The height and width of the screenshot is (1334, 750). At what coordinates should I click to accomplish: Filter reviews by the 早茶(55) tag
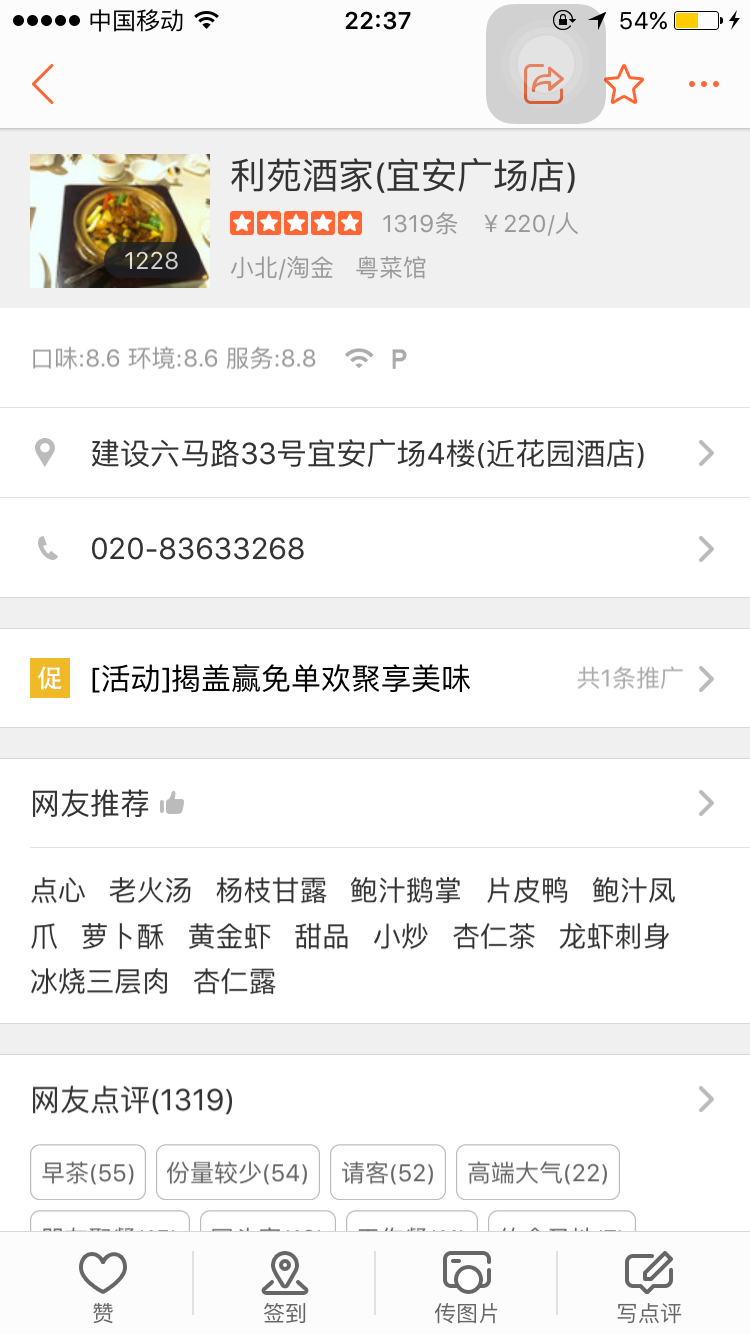coord(88,1172)
